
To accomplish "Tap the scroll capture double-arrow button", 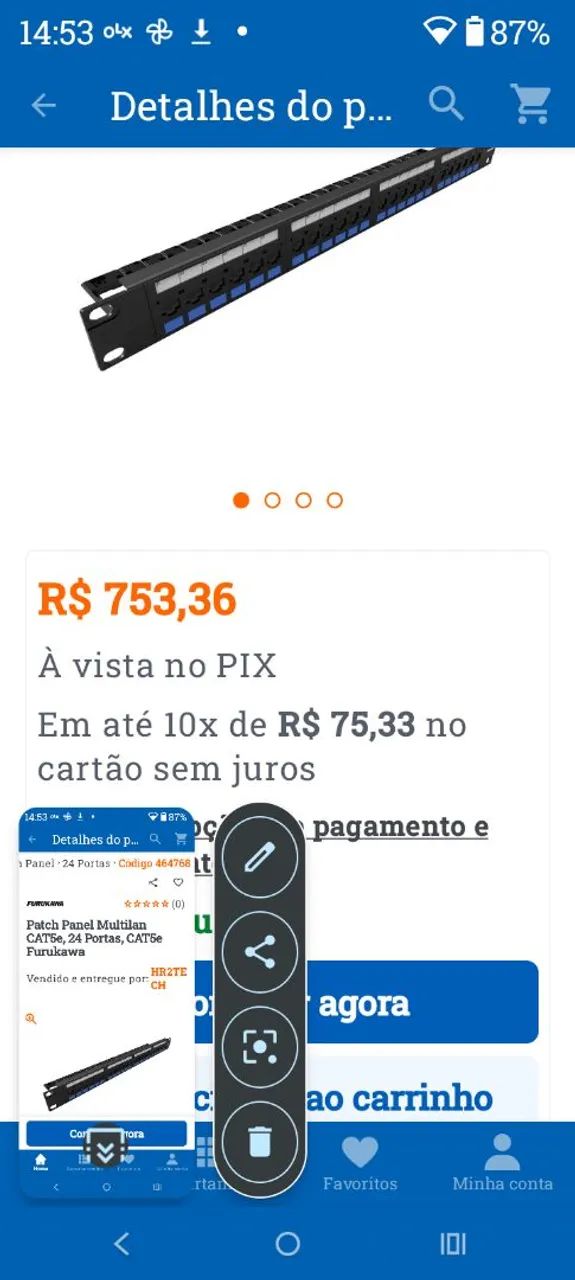I will tap(106, 1148).
